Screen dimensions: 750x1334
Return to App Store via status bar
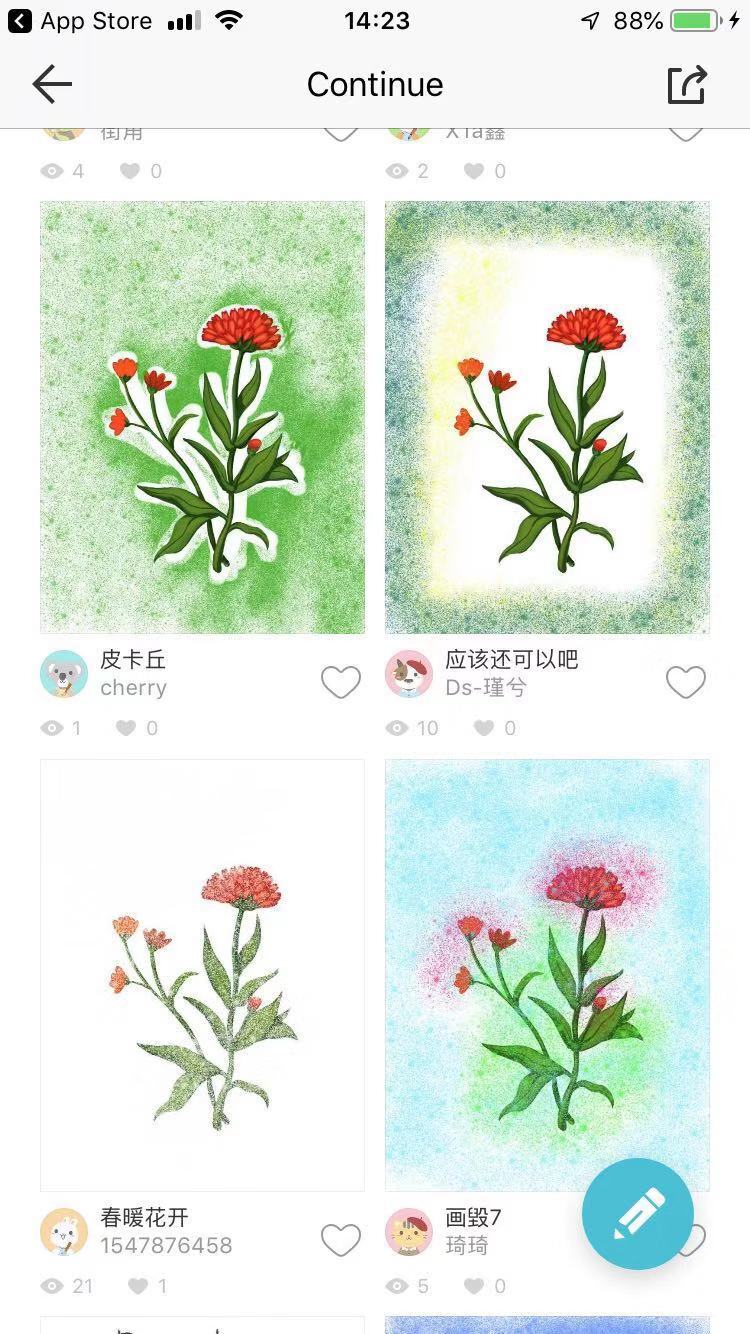point(80,21)
